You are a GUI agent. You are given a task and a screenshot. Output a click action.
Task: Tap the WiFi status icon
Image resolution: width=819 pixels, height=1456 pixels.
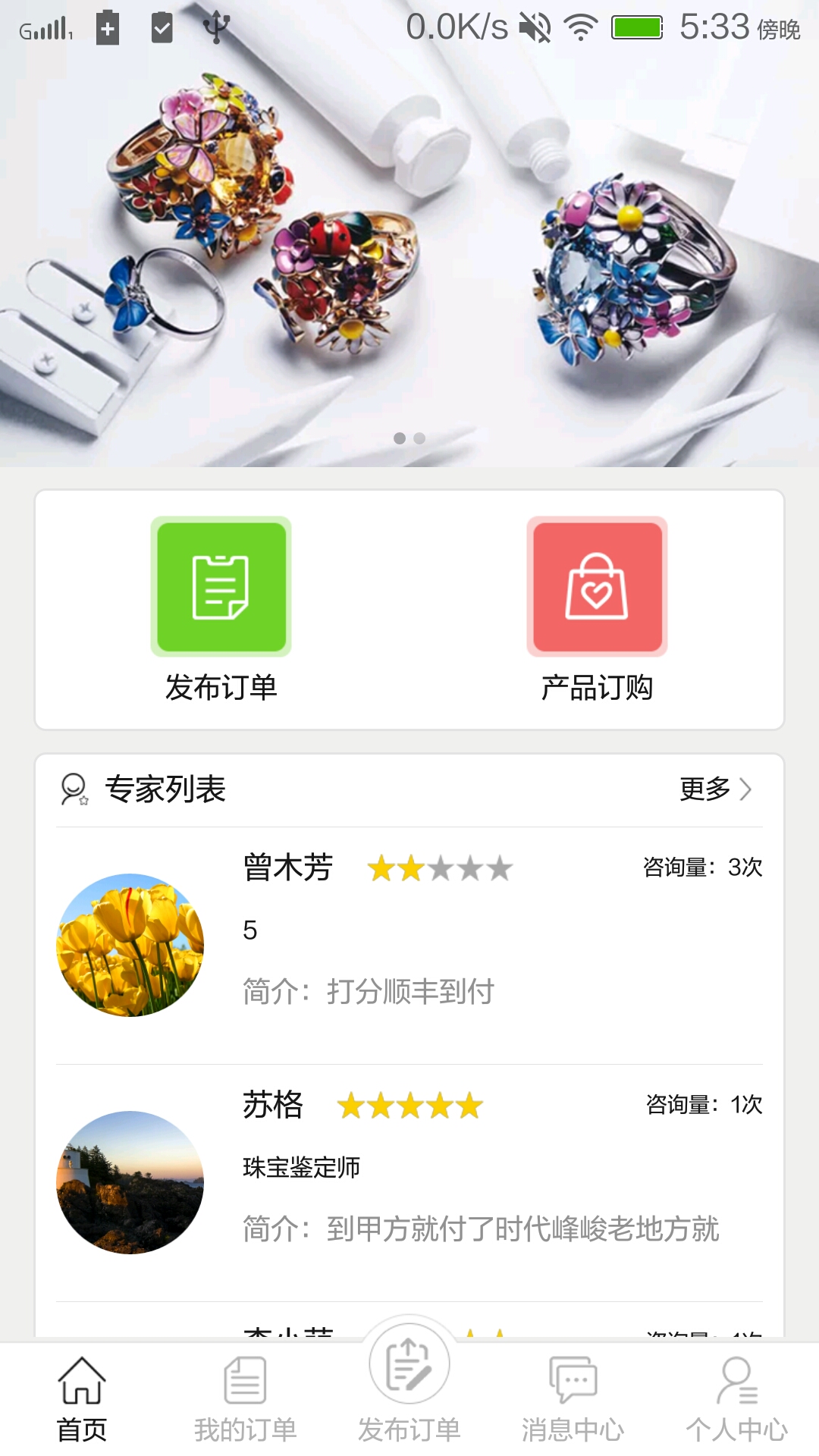tap(579, 27)
